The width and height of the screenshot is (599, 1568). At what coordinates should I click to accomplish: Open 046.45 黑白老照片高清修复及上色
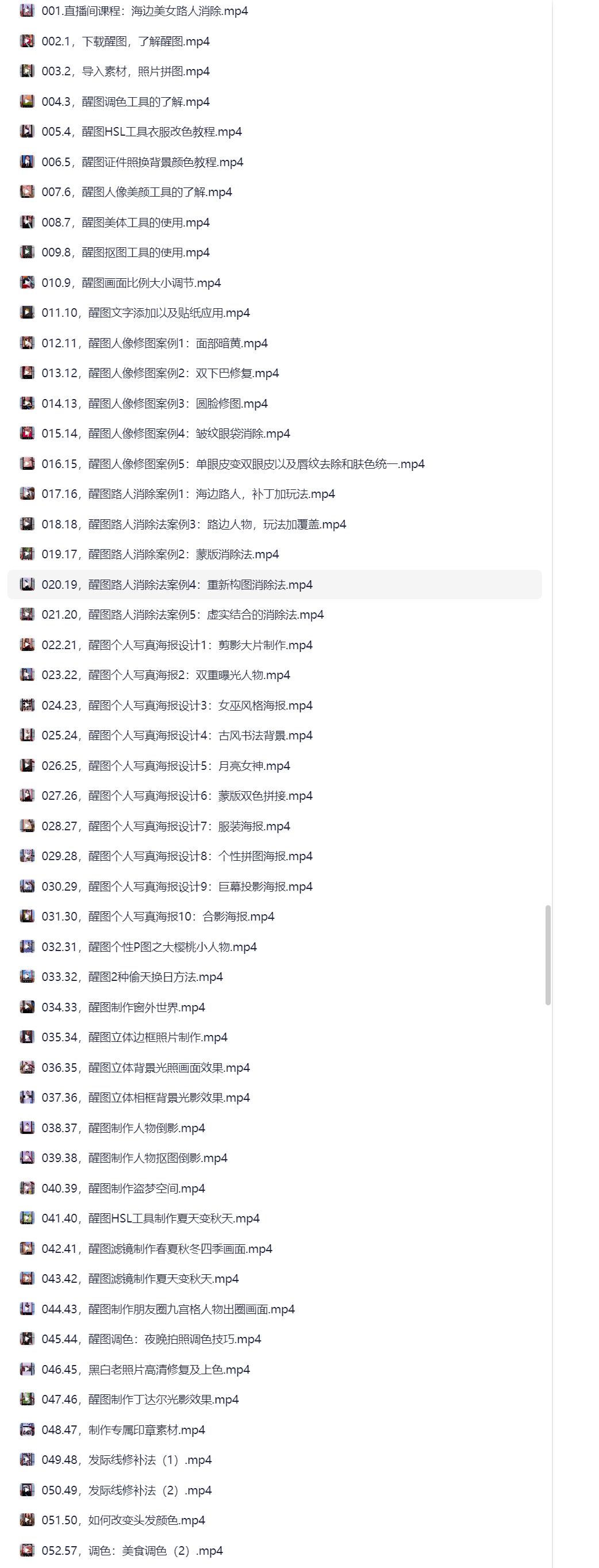coord(145,1370)
